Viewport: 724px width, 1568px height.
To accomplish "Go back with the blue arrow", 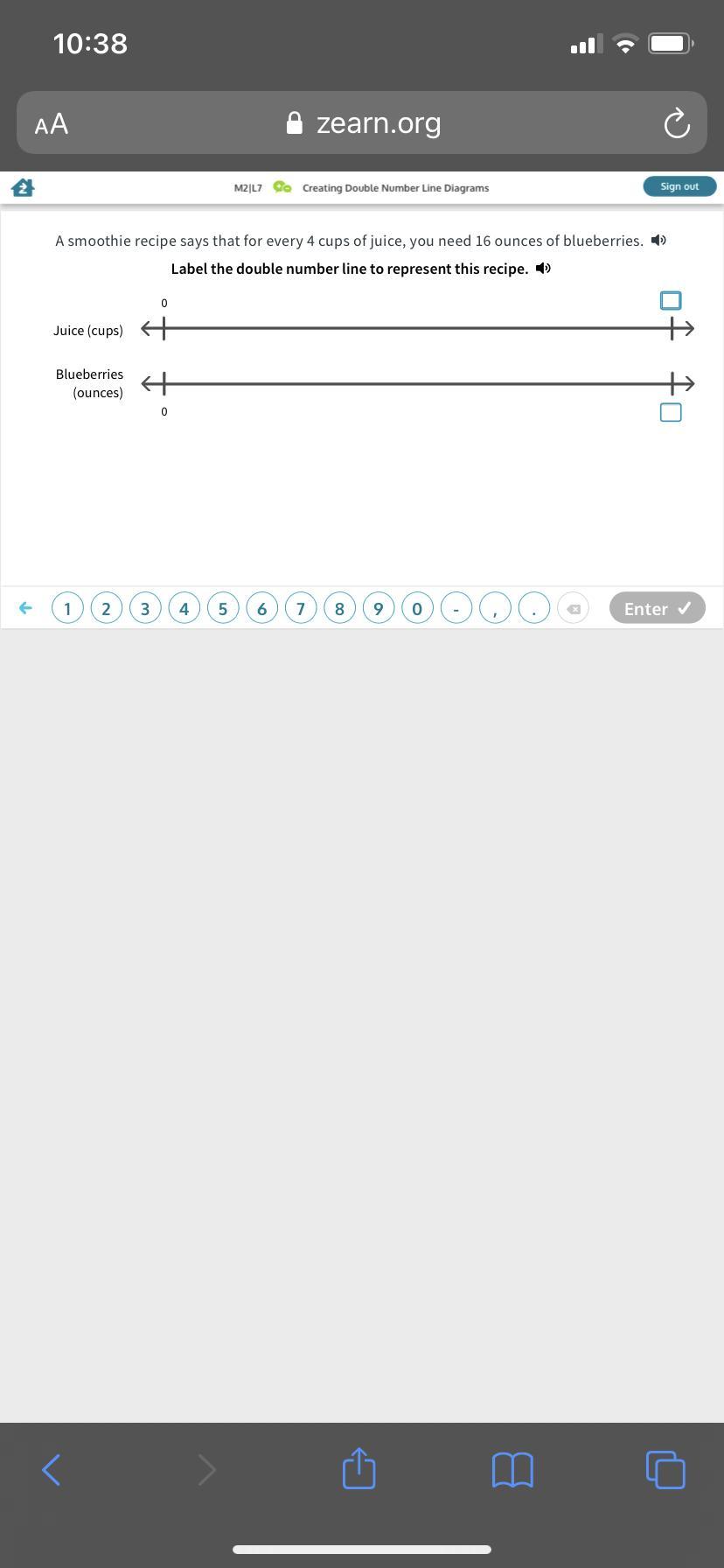I will point(25,607).
